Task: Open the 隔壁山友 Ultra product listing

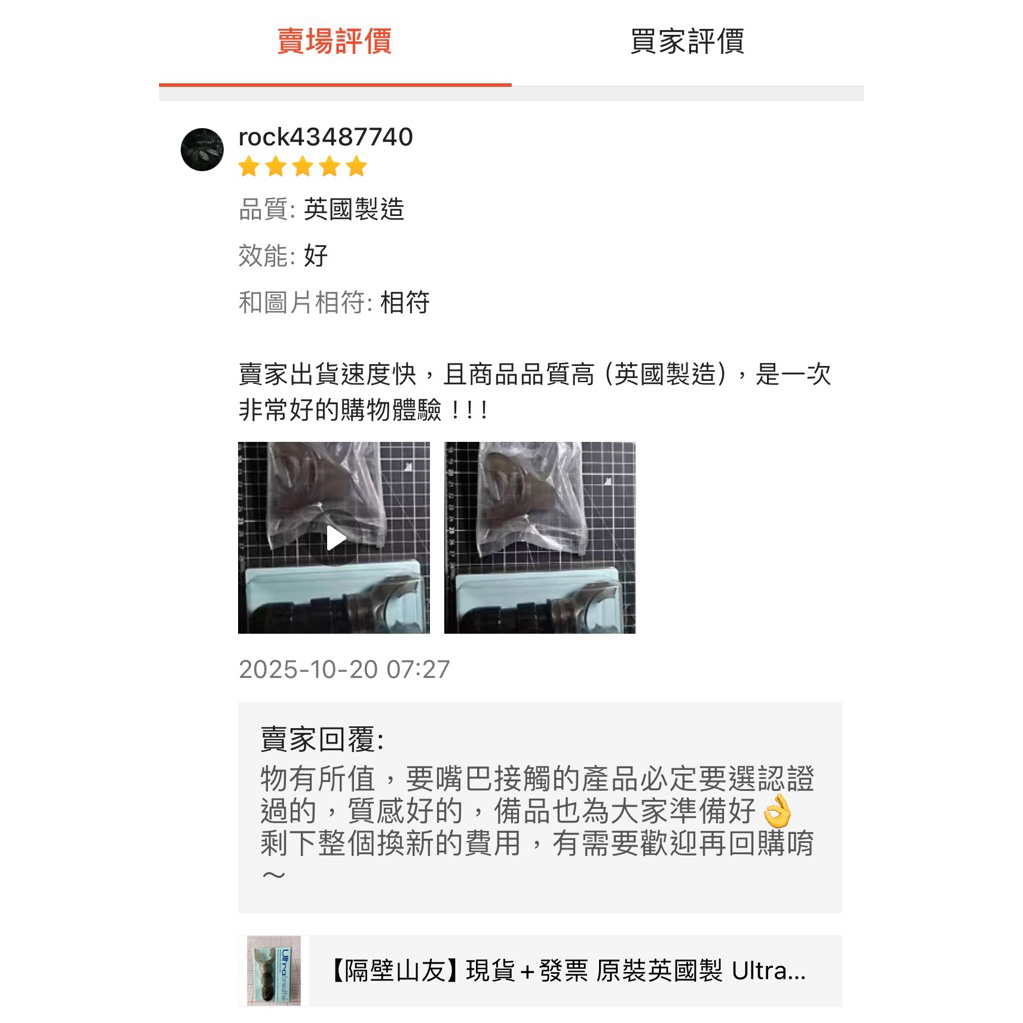Action: click(540, 971)
